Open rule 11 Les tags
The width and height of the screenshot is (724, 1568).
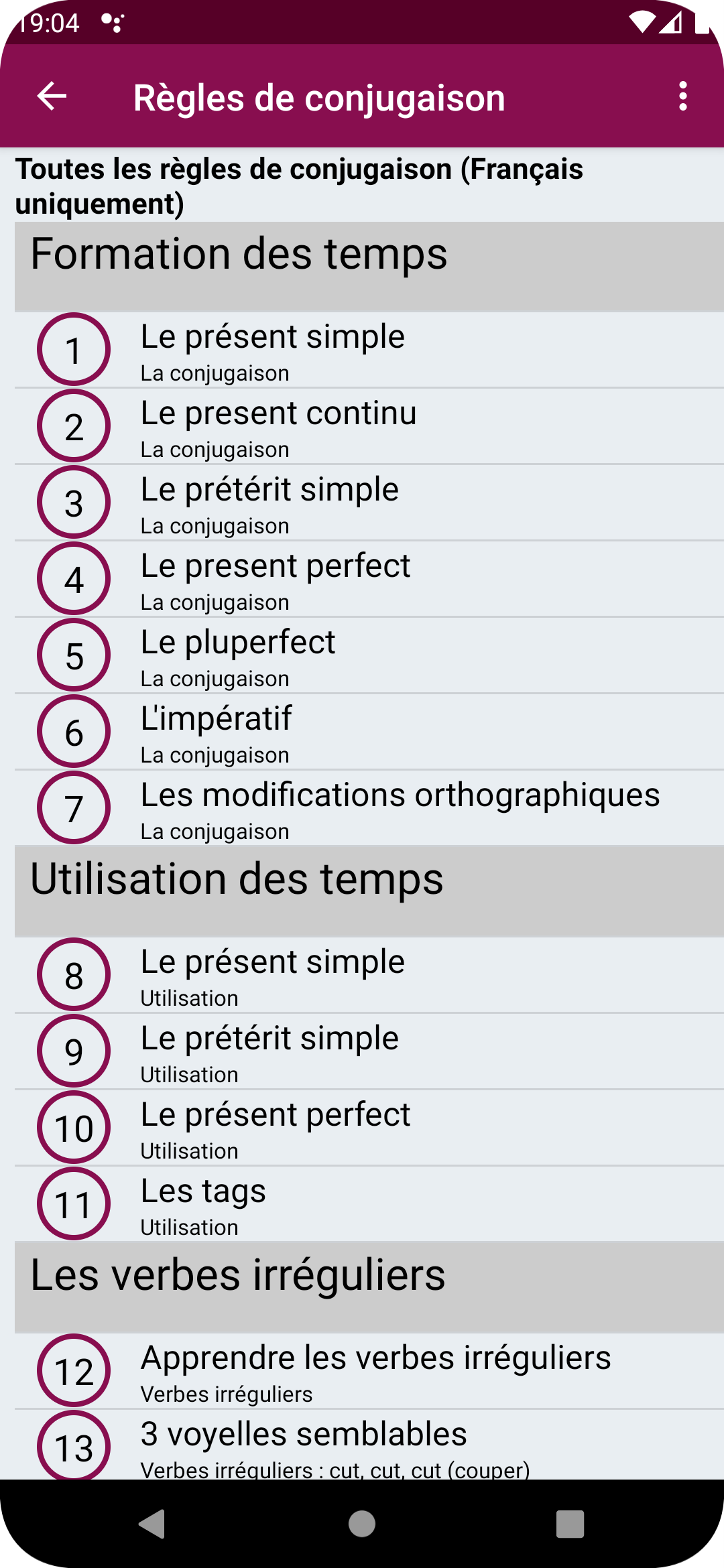[x=369, y=1204]
